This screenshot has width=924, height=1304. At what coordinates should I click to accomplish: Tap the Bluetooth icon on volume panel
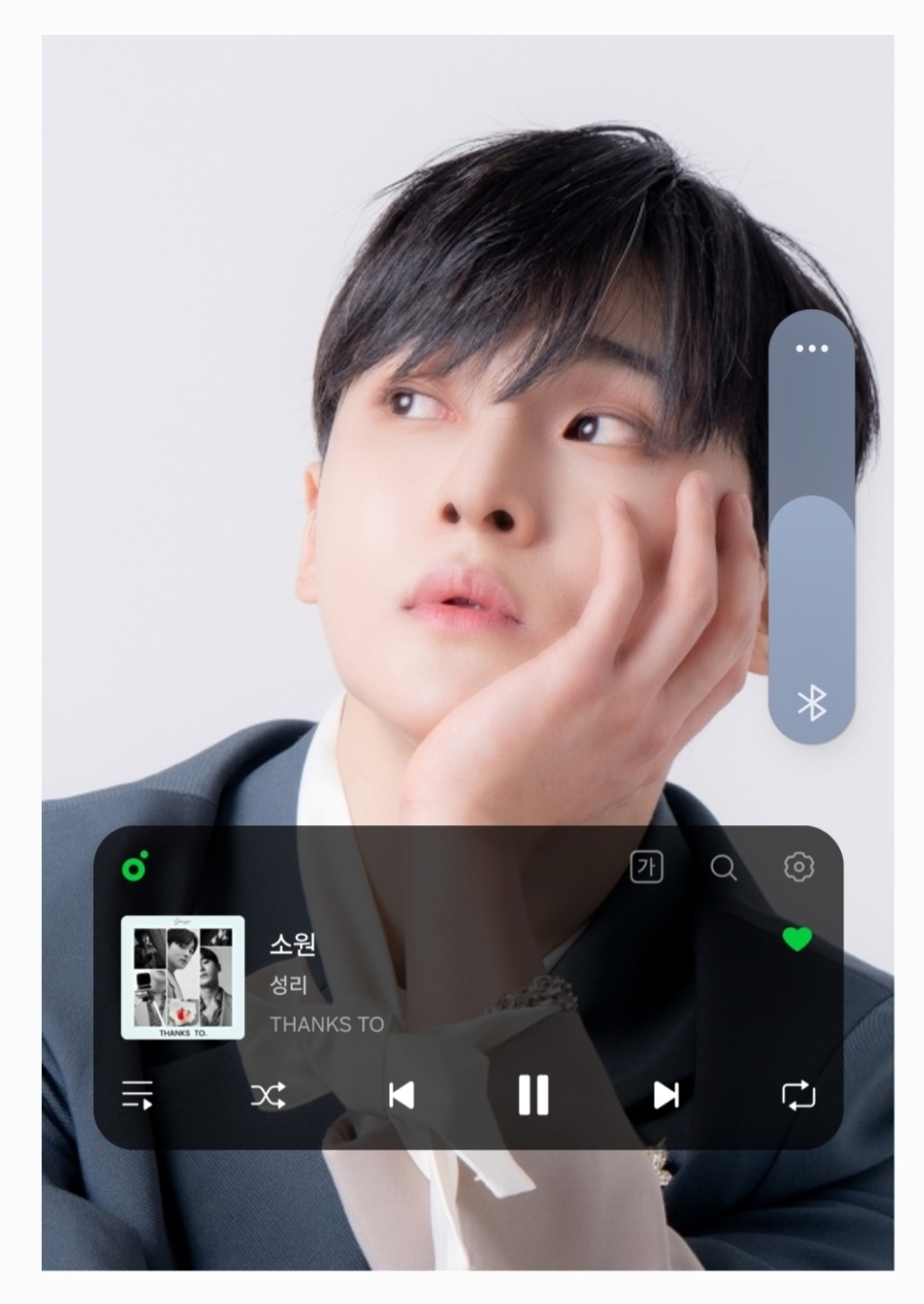(x=811, y=703)
